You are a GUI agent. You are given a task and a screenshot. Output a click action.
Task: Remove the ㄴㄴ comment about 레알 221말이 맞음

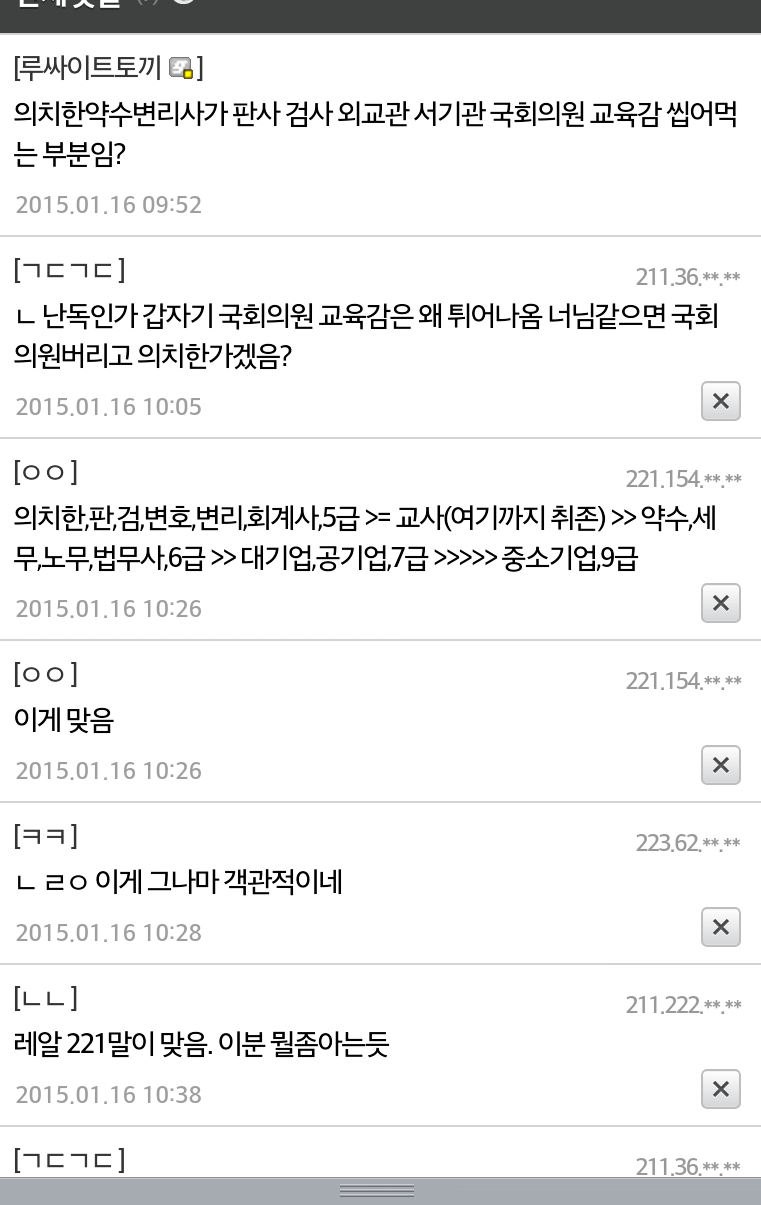click(721, 1089)
